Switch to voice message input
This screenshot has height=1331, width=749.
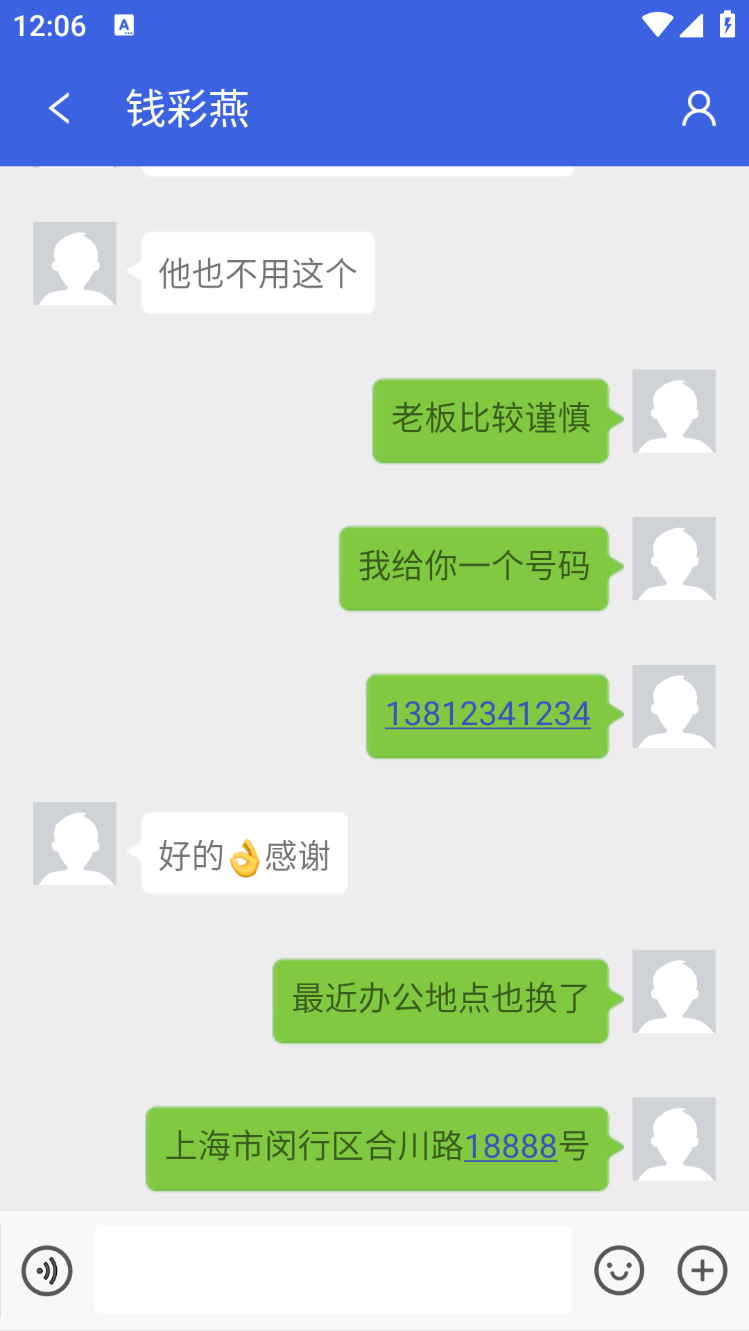[47, 1270]
